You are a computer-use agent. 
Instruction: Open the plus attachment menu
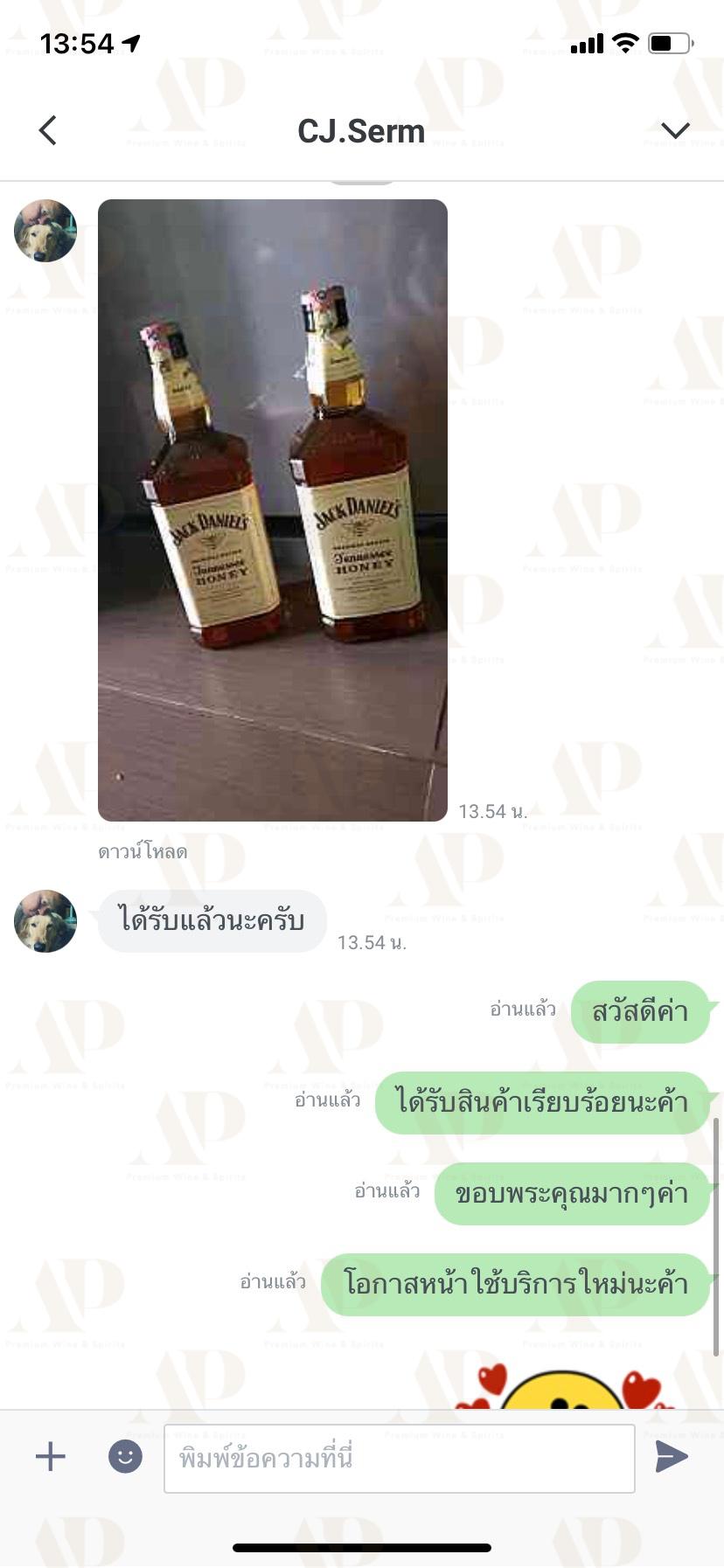(51, 1456)
